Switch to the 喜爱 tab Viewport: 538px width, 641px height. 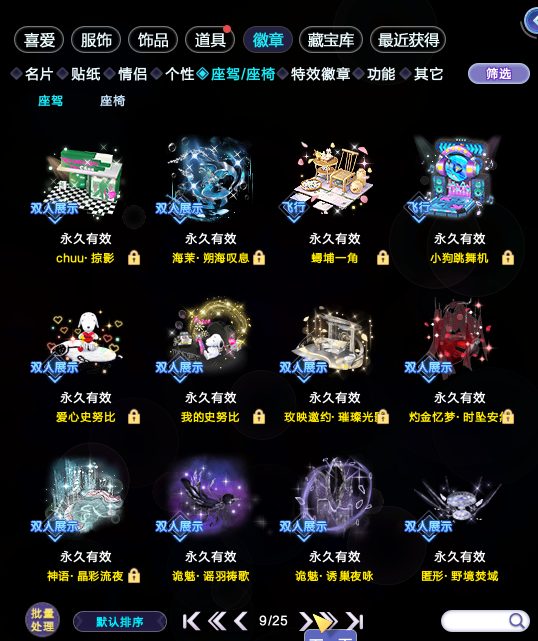coord(39,40)
